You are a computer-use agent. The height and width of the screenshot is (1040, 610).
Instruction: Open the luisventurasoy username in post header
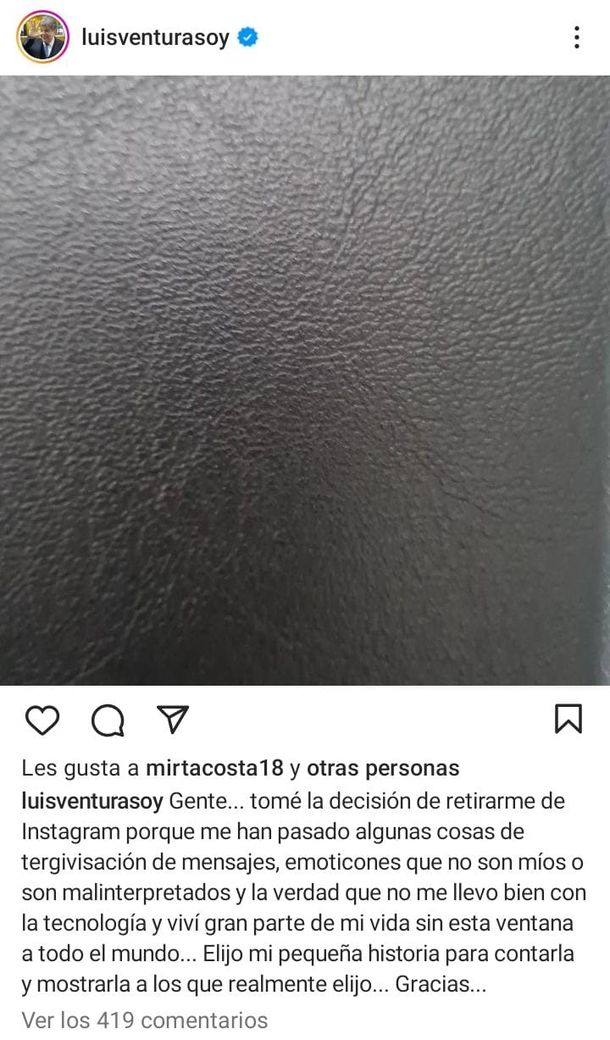(x=155, y=38)
